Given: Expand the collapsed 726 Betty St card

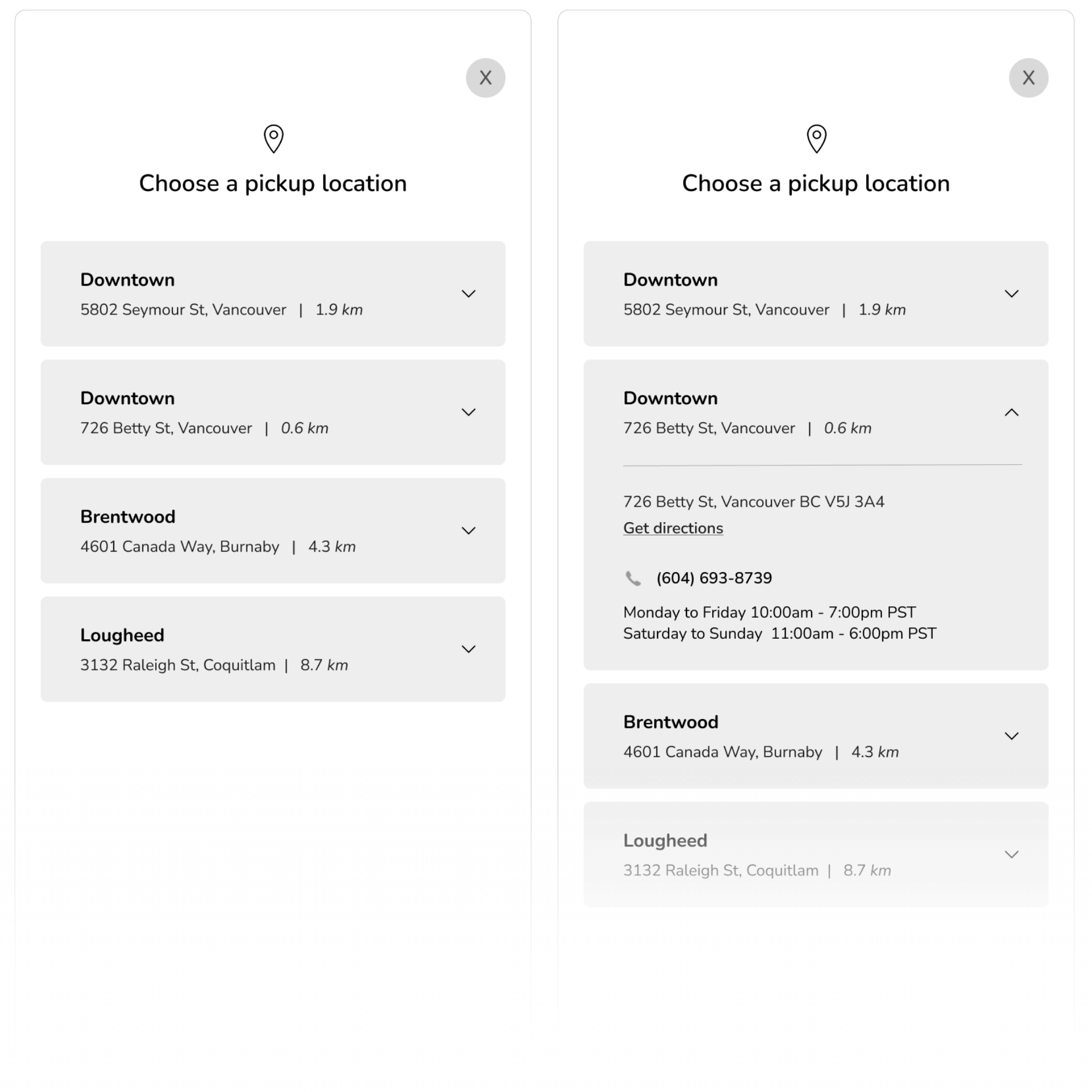Looking at the screenshot, I should [x=468, y=412].
